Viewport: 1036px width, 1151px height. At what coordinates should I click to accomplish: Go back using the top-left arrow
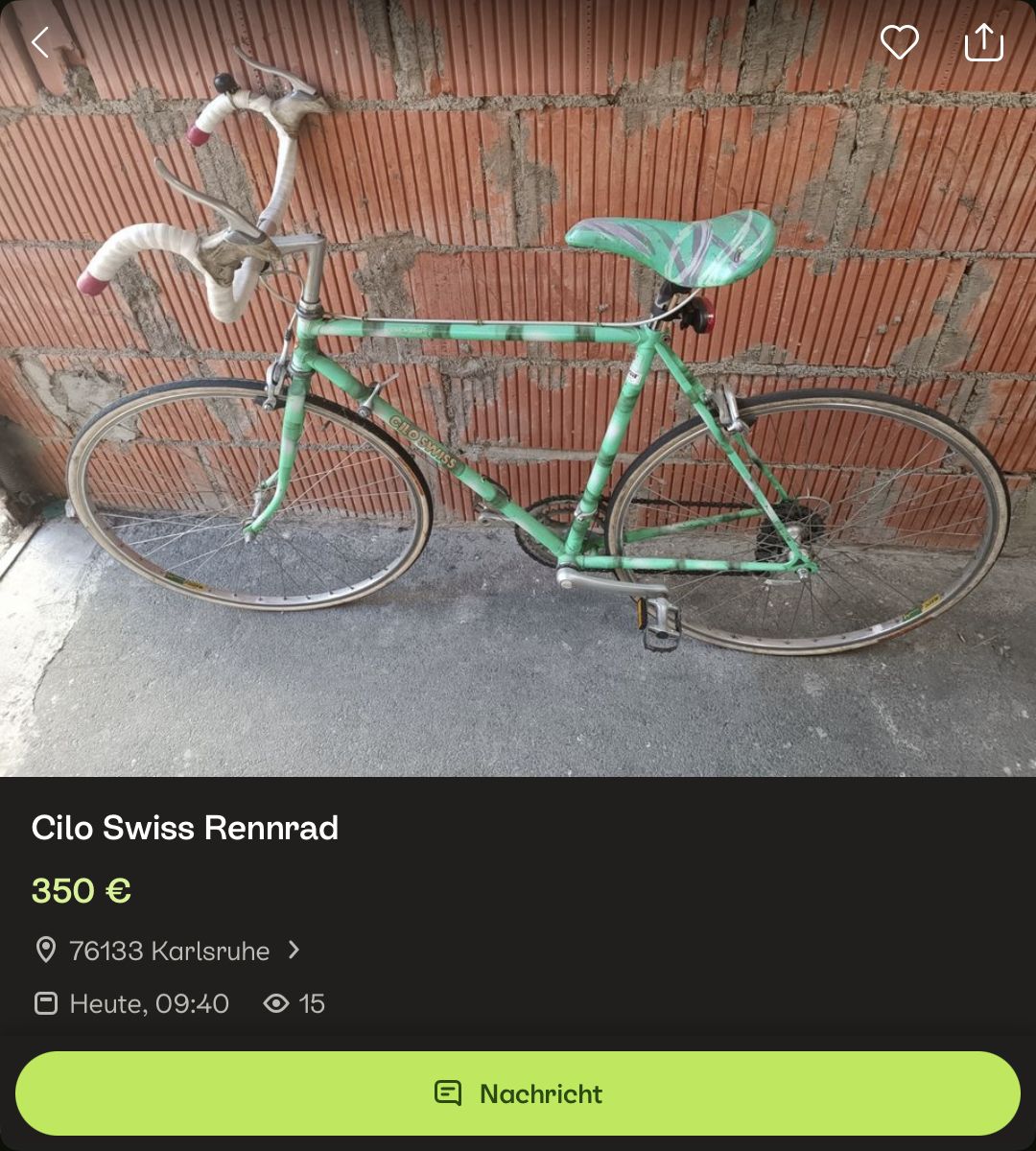pos(40,43)
